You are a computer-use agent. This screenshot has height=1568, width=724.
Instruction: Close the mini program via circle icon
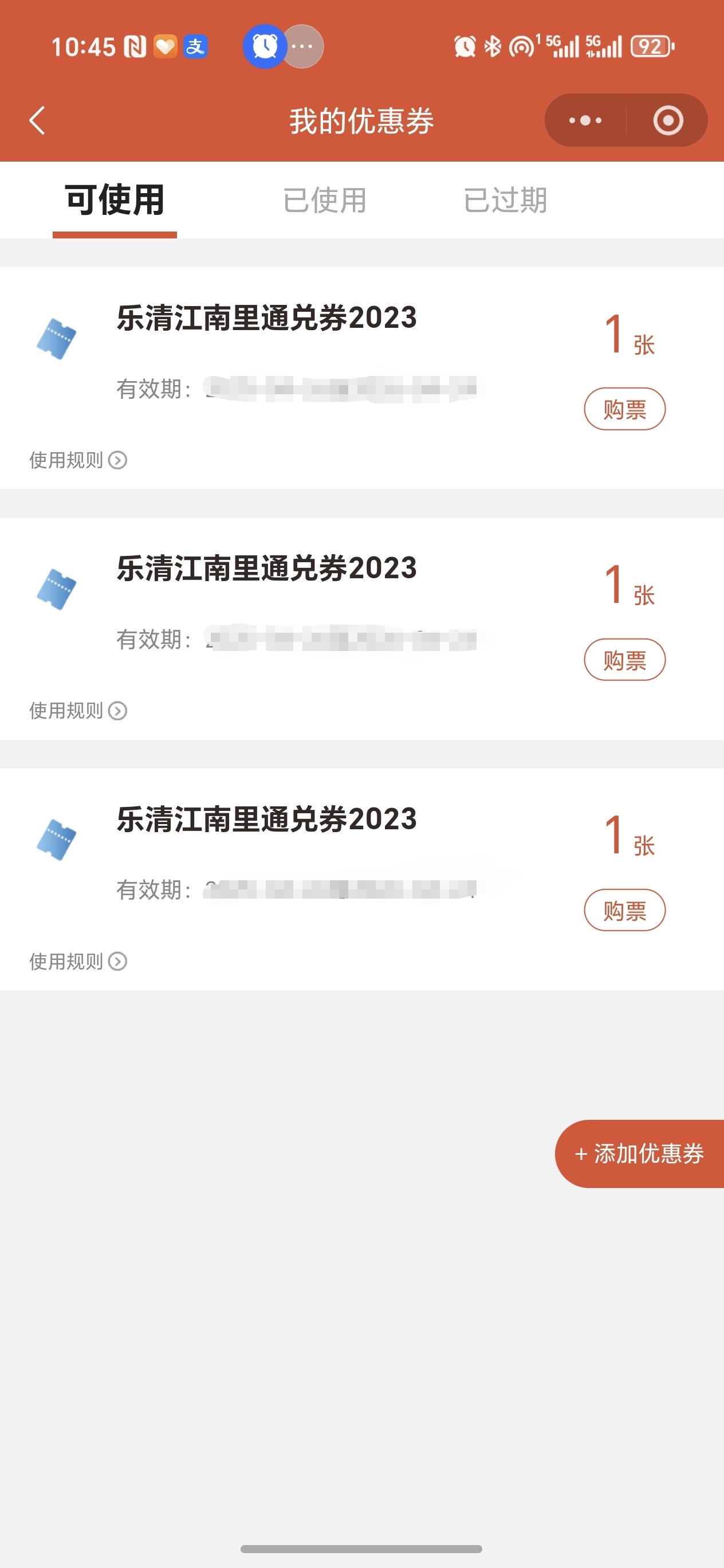[667, 120]
